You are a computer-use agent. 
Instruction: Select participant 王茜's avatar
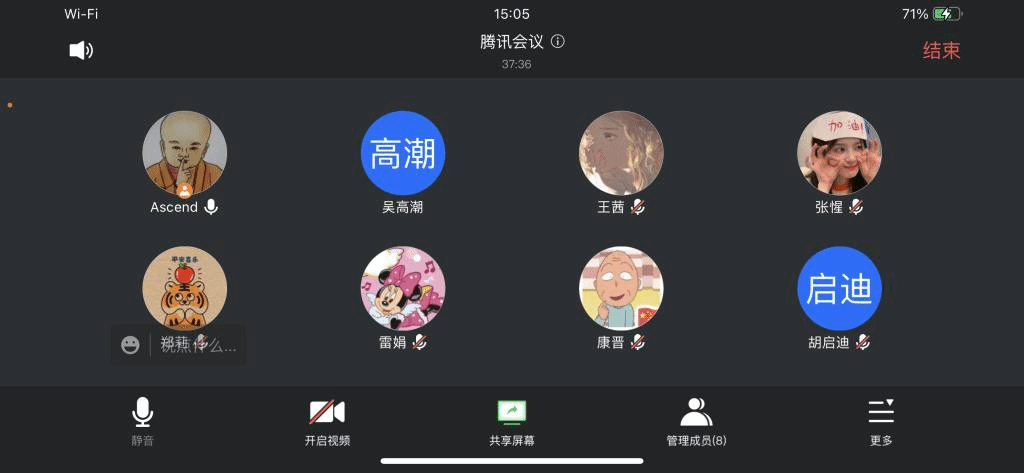621,153
